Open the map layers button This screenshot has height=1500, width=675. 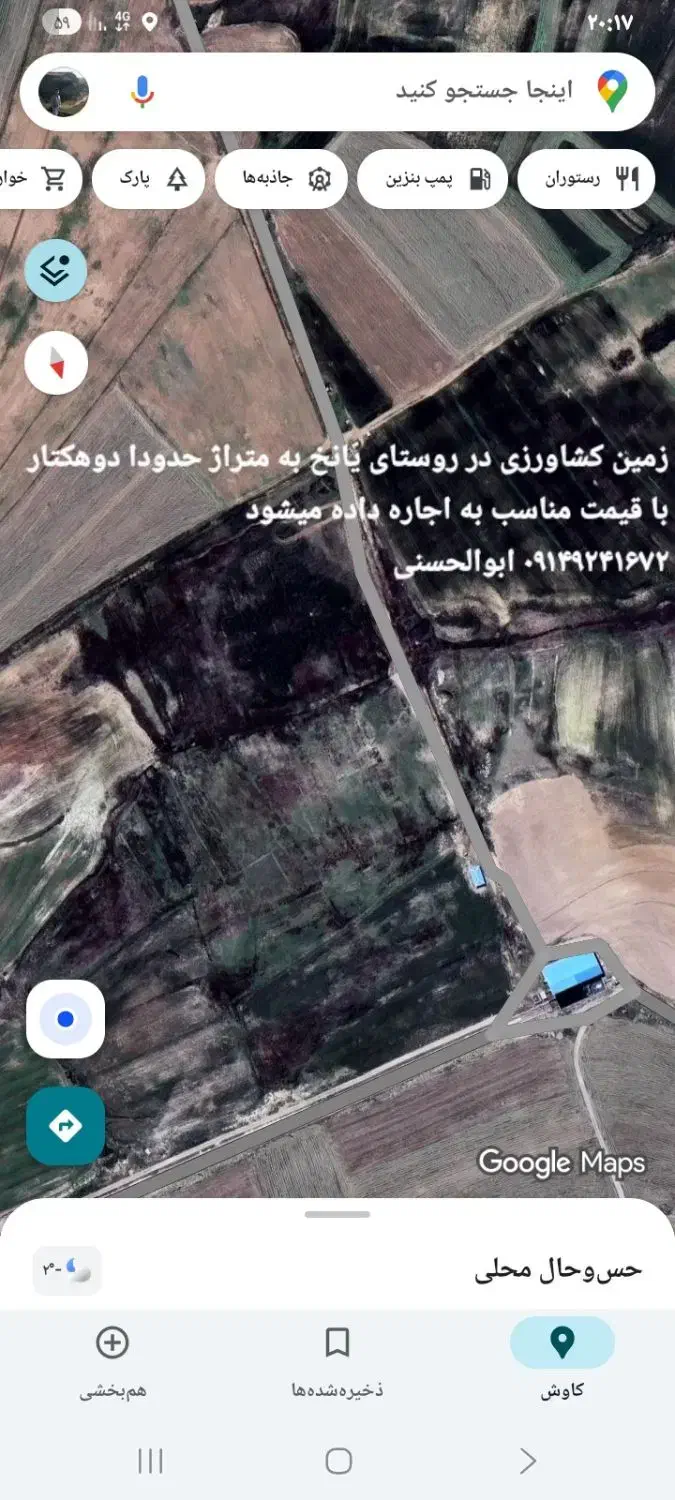point(56,271)
